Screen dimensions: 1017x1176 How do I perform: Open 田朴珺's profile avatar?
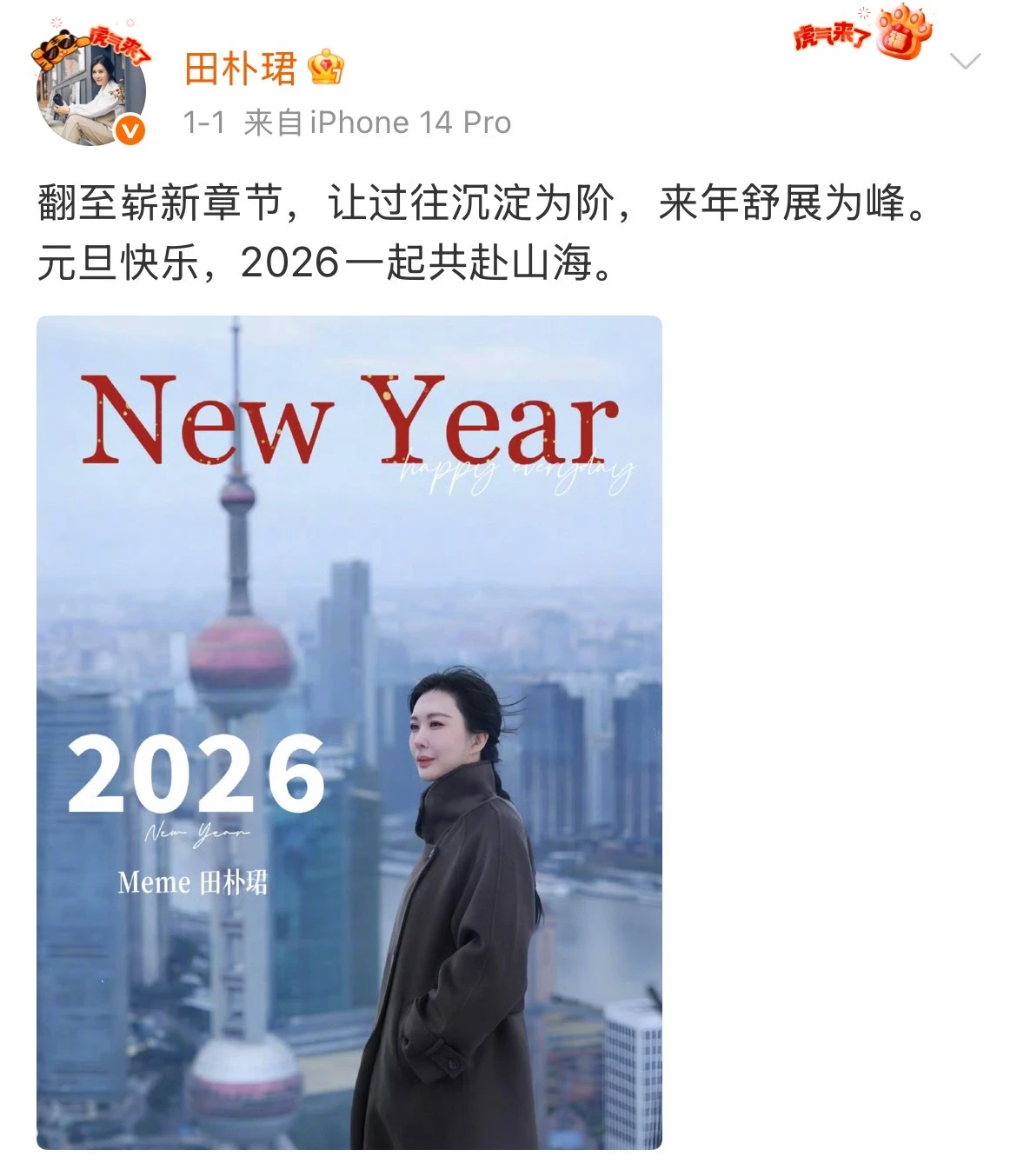point(90,91)
